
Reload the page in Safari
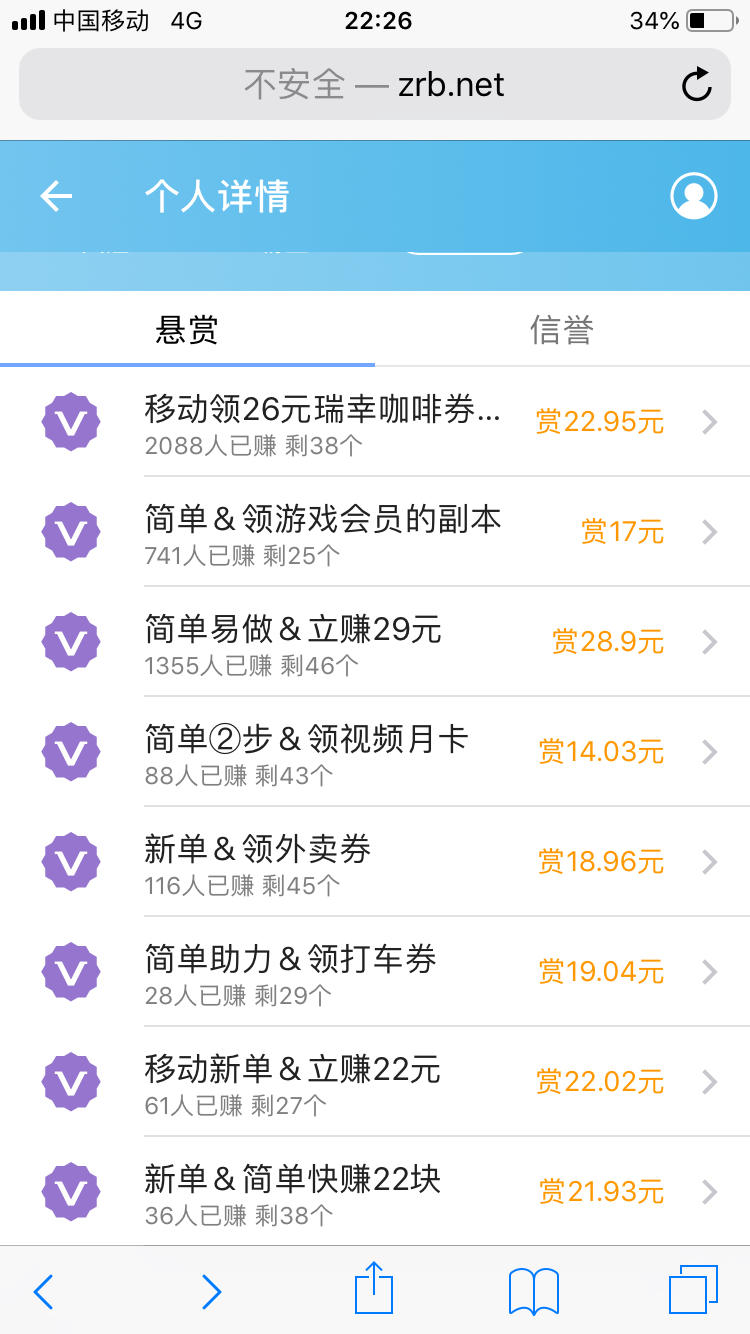coord(696,85)
